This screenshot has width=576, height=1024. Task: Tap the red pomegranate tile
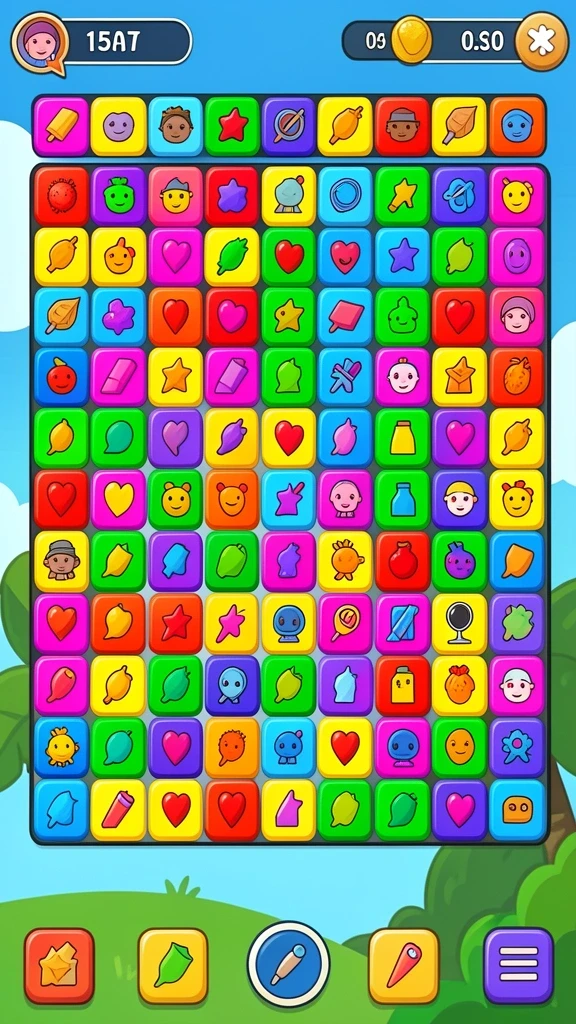[402, 561]
